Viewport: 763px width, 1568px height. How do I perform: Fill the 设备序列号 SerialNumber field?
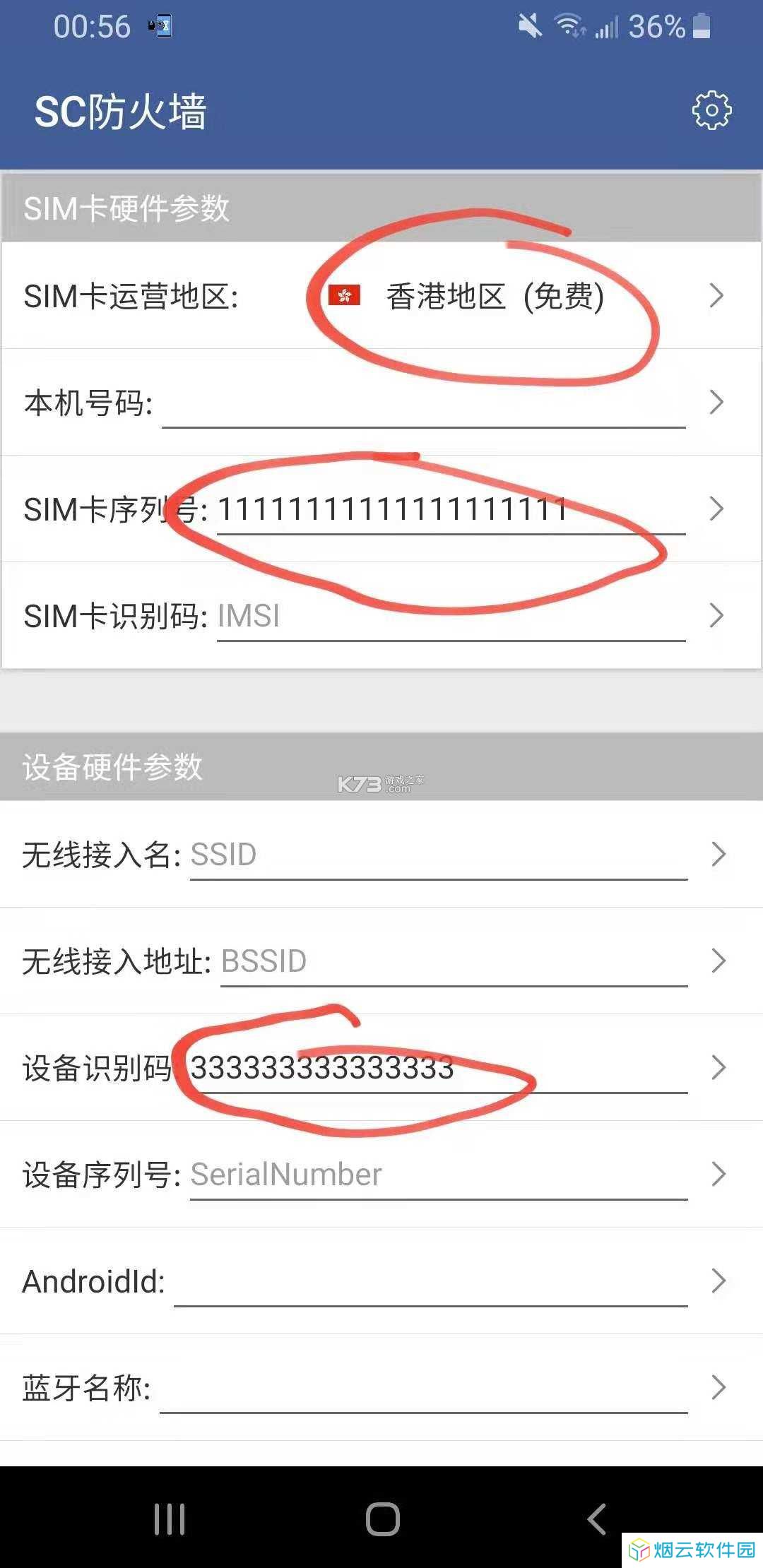(439, 1175)
